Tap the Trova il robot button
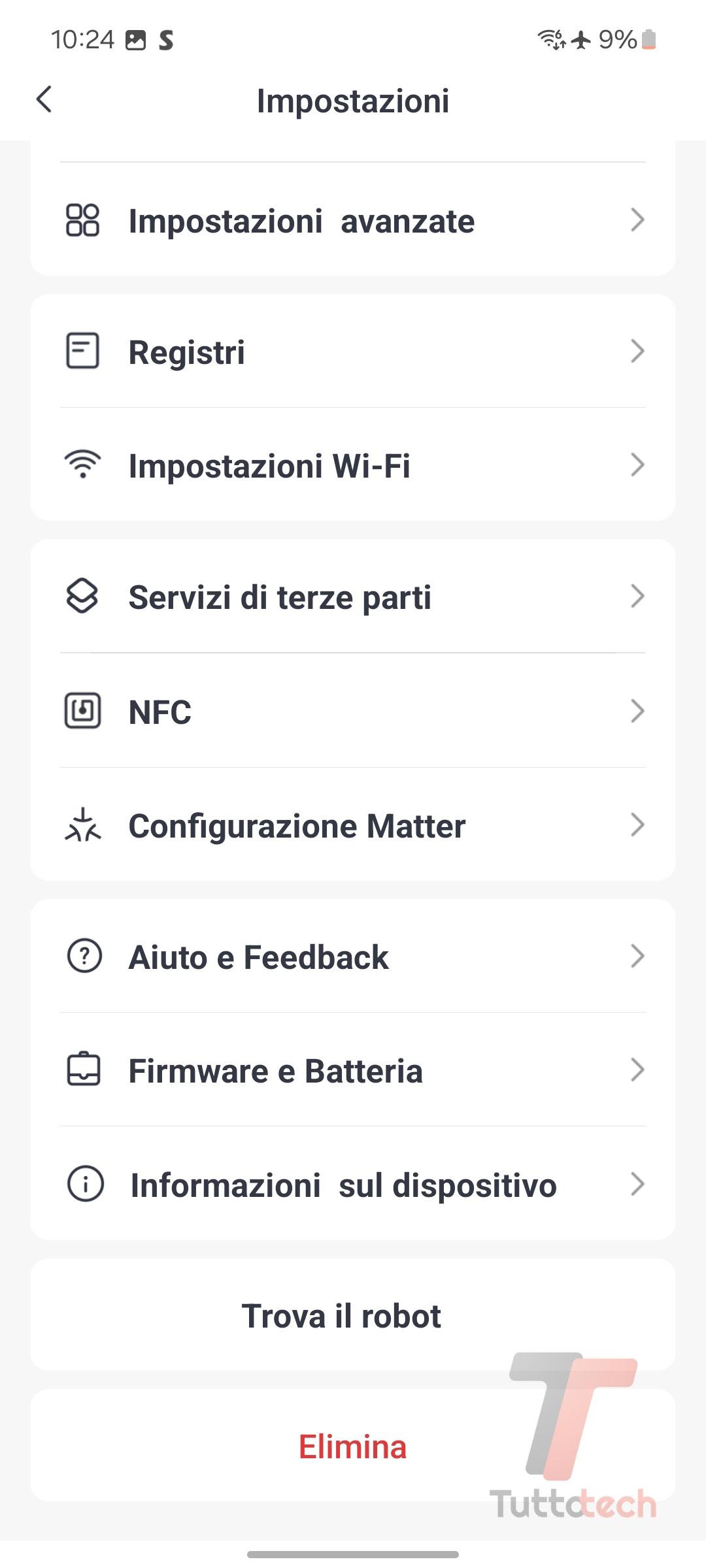 [x=341, y=1315]
